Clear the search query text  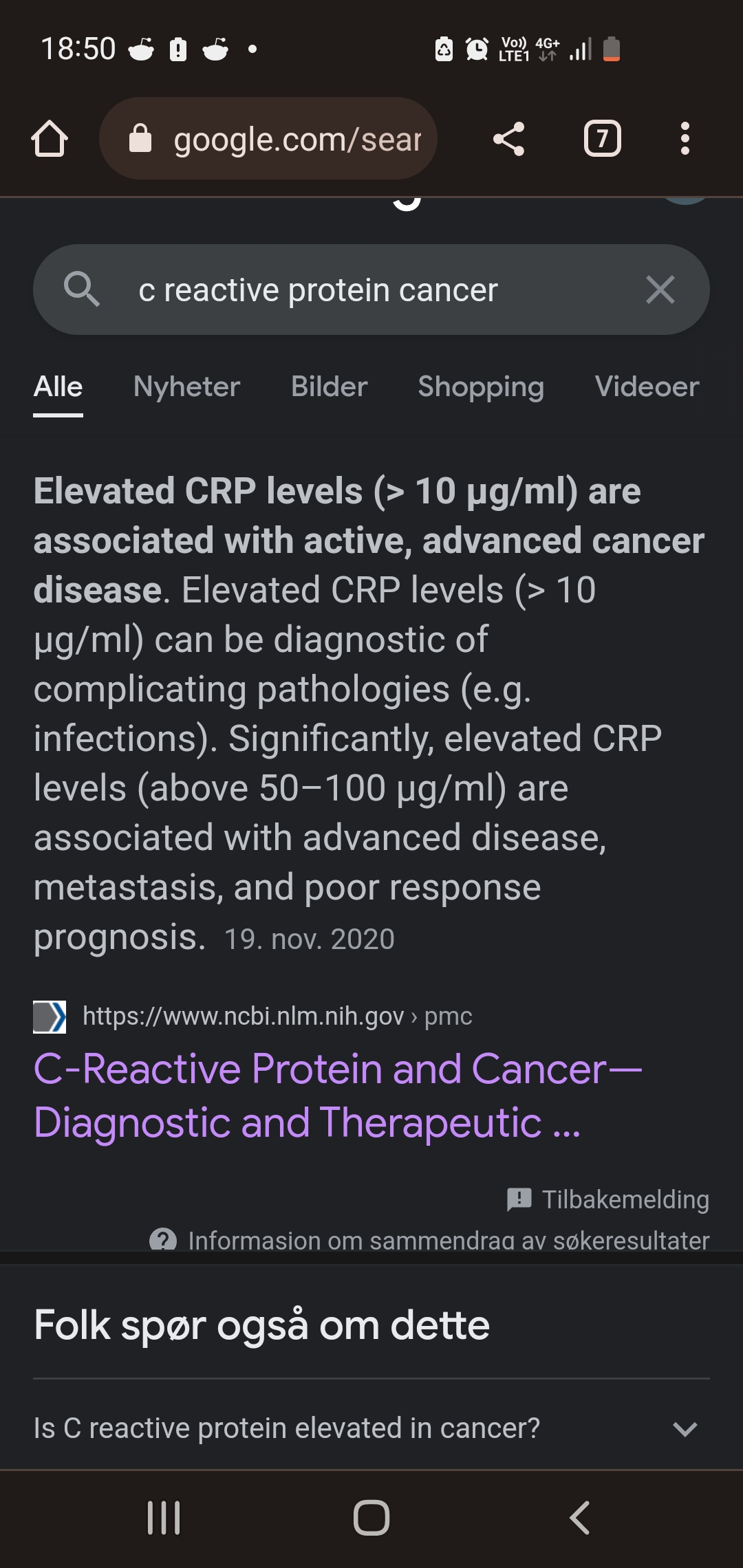tap(660, 290)
